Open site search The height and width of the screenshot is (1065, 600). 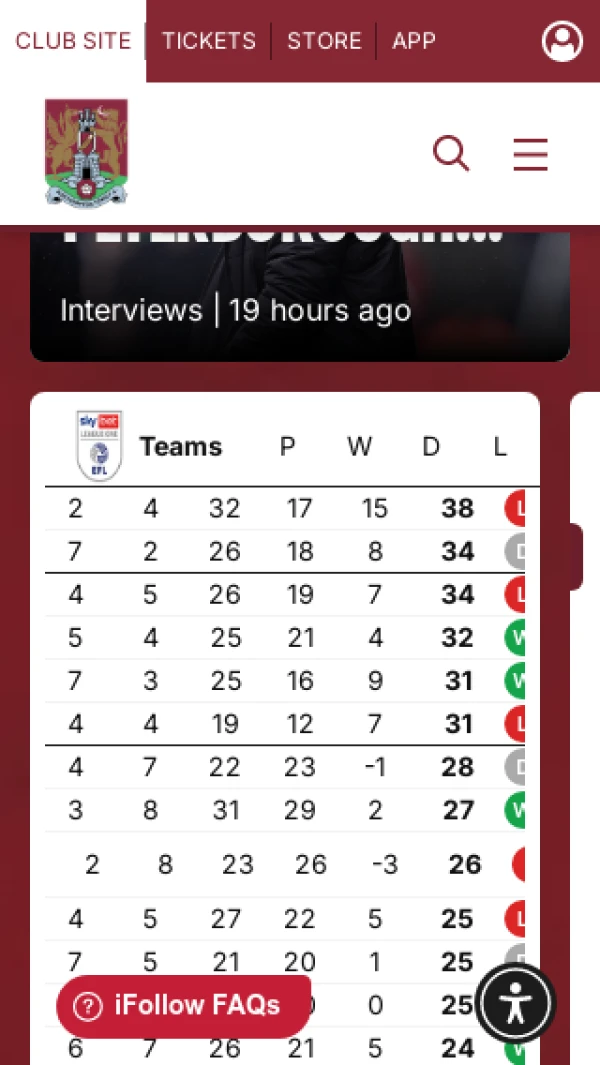point(451,154)
